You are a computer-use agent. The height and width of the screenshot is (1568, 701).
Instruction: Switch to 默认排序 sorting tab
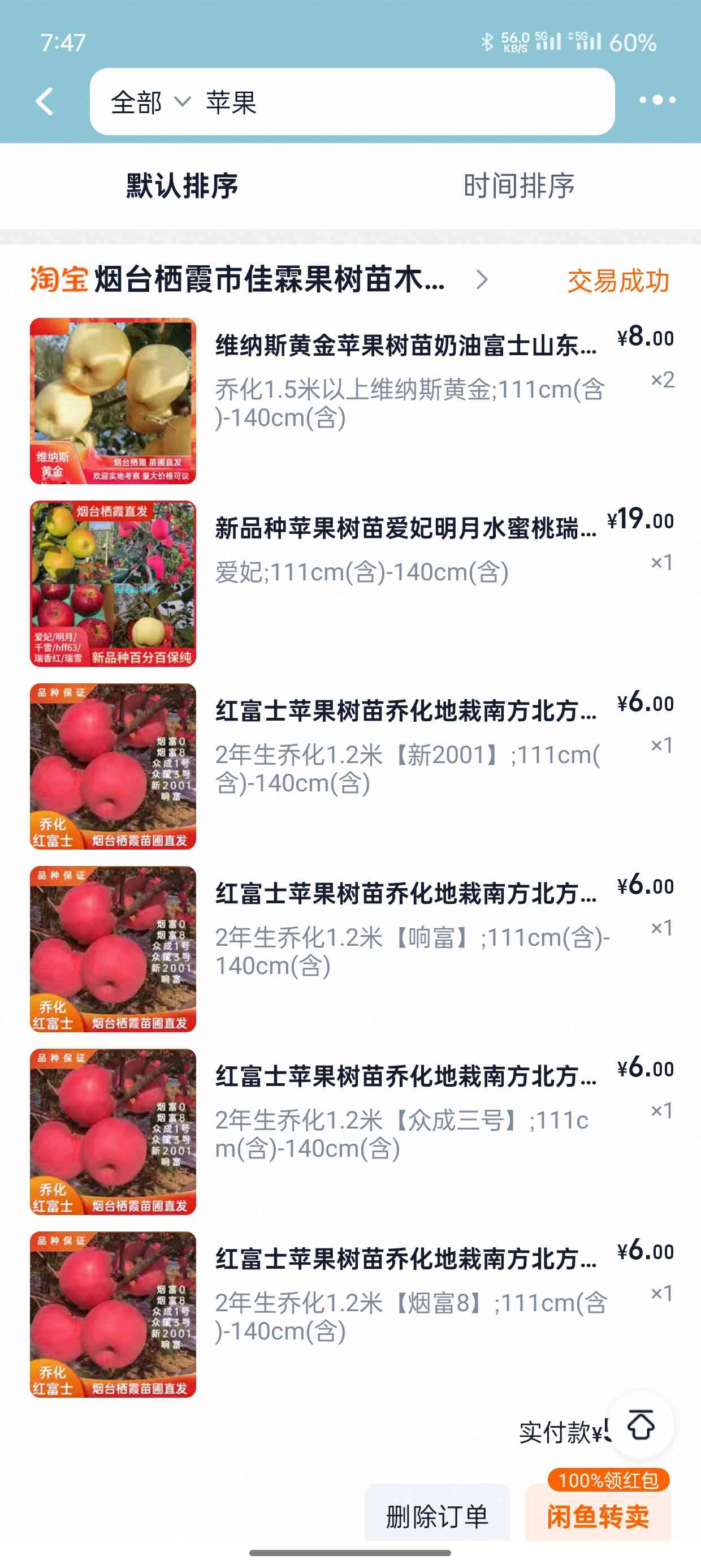(181, 186)
